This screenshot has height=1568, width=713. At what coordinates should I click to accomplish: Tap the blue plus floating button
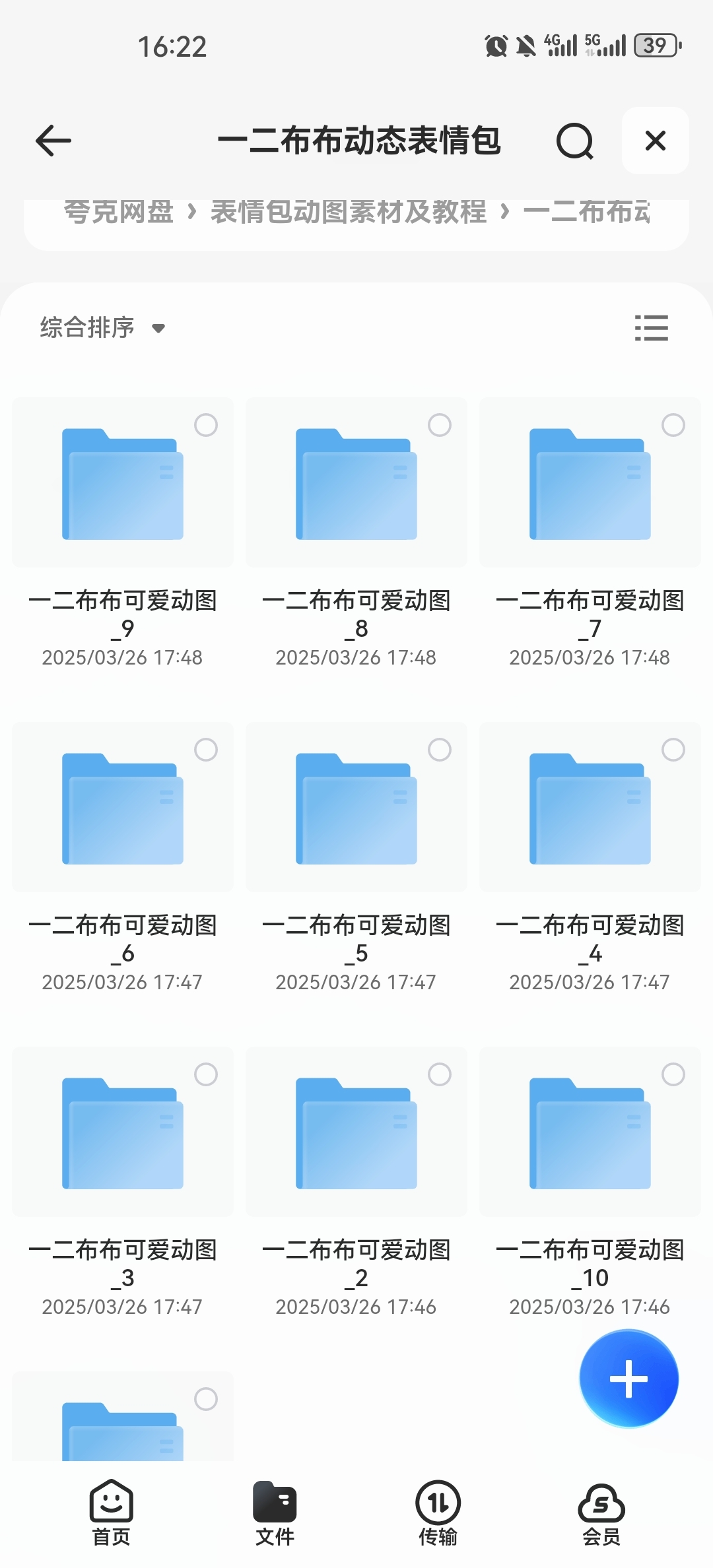click(x=629, y=1379)
